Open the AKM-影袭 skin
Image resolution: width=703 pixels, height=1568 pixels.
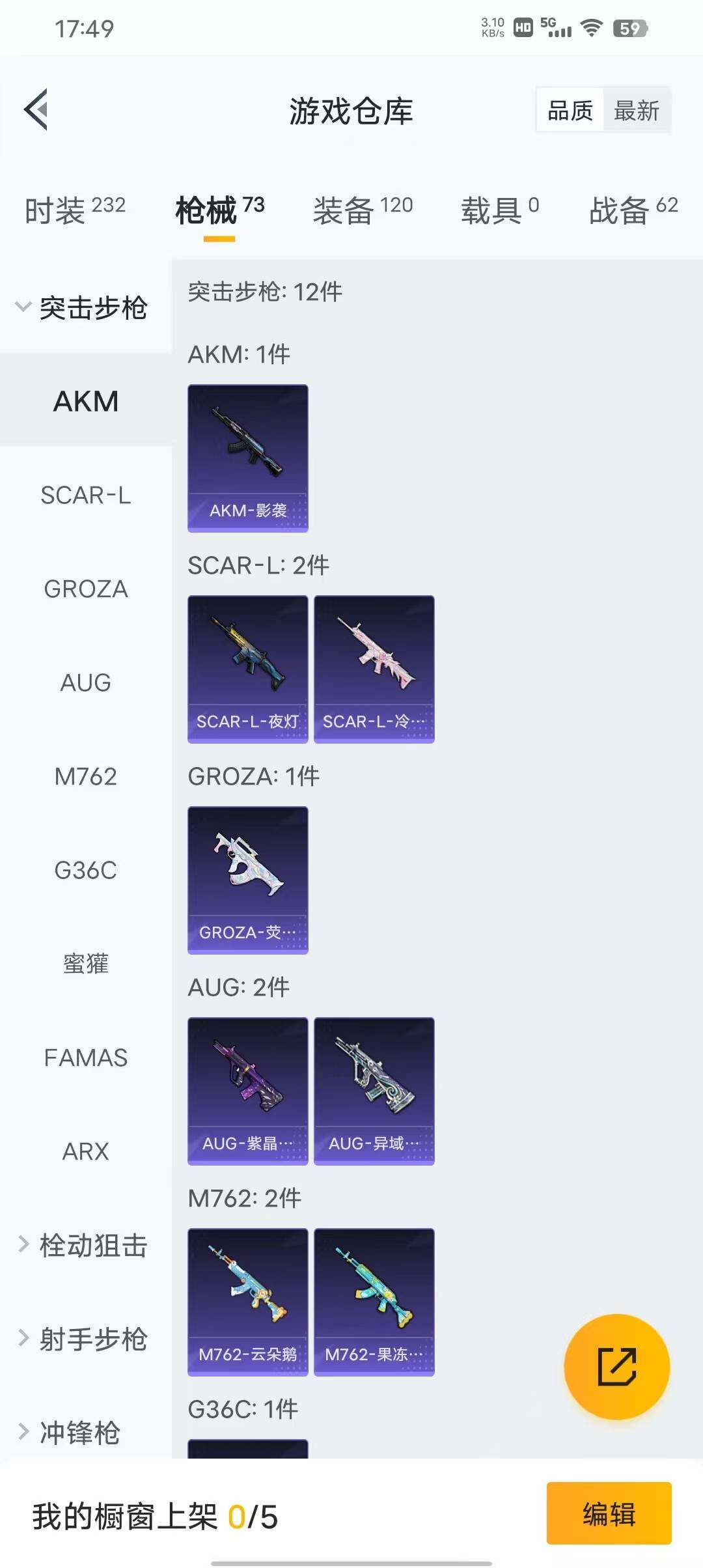247,458
